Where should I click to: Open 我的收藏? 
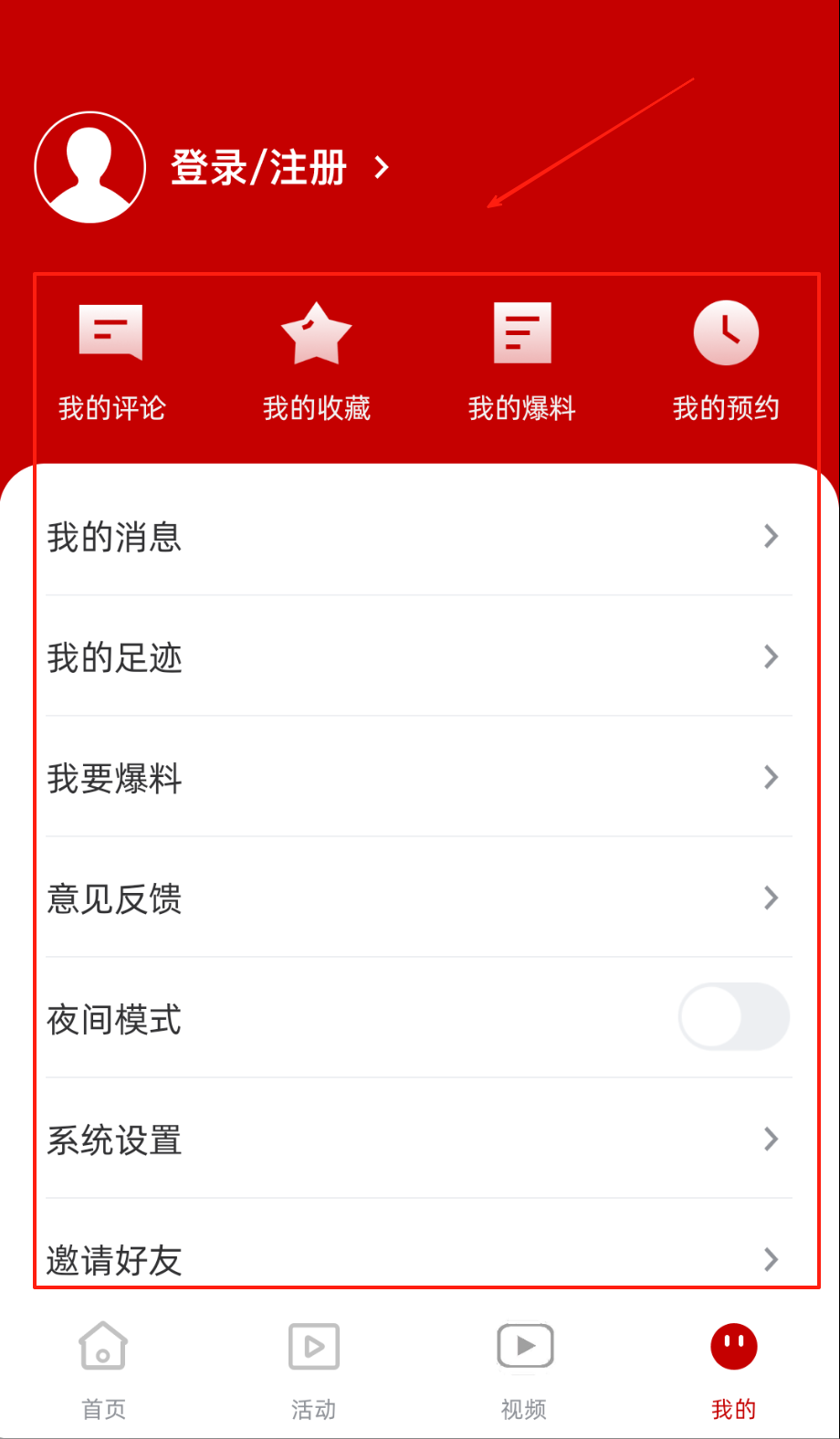coord(316,362)
